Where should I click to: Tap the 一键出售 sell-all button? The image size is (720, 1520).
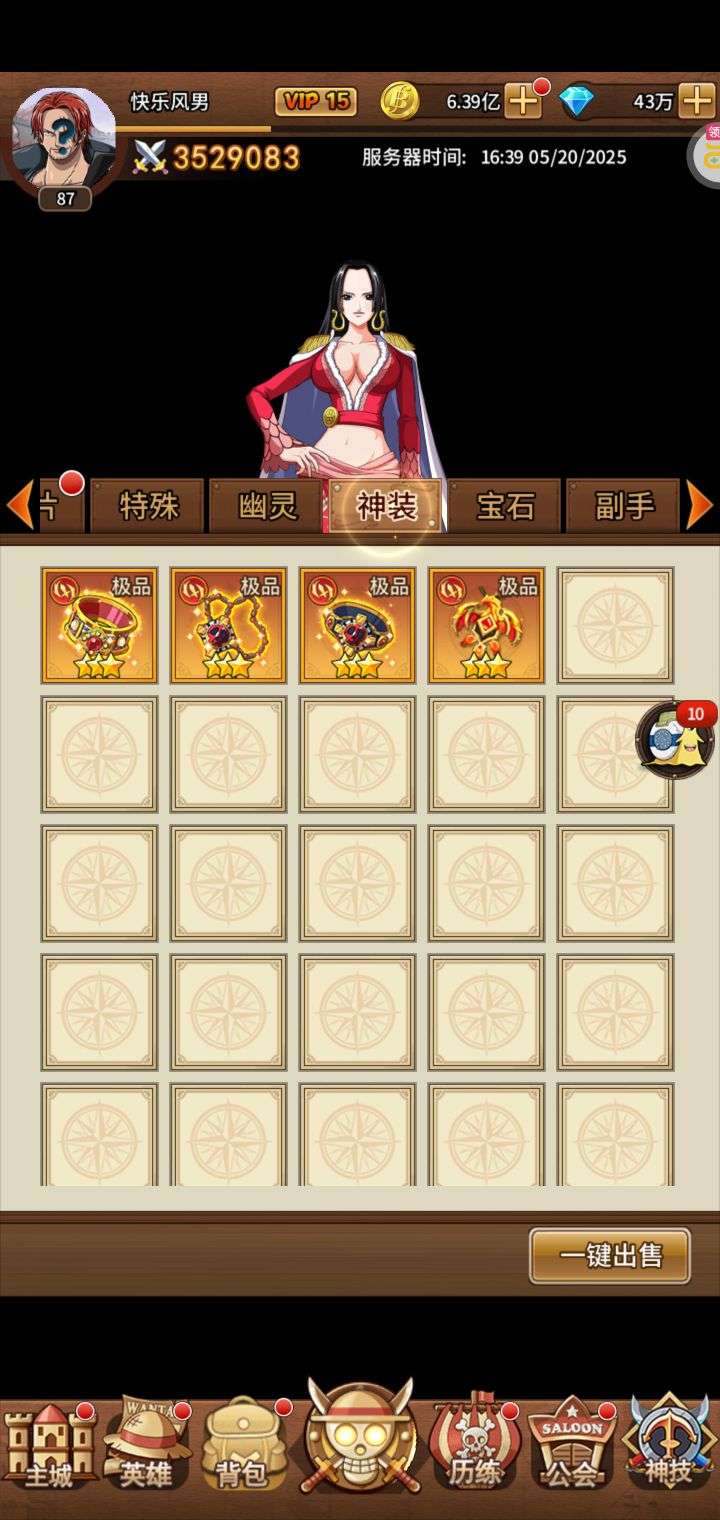click(610, 1255)
